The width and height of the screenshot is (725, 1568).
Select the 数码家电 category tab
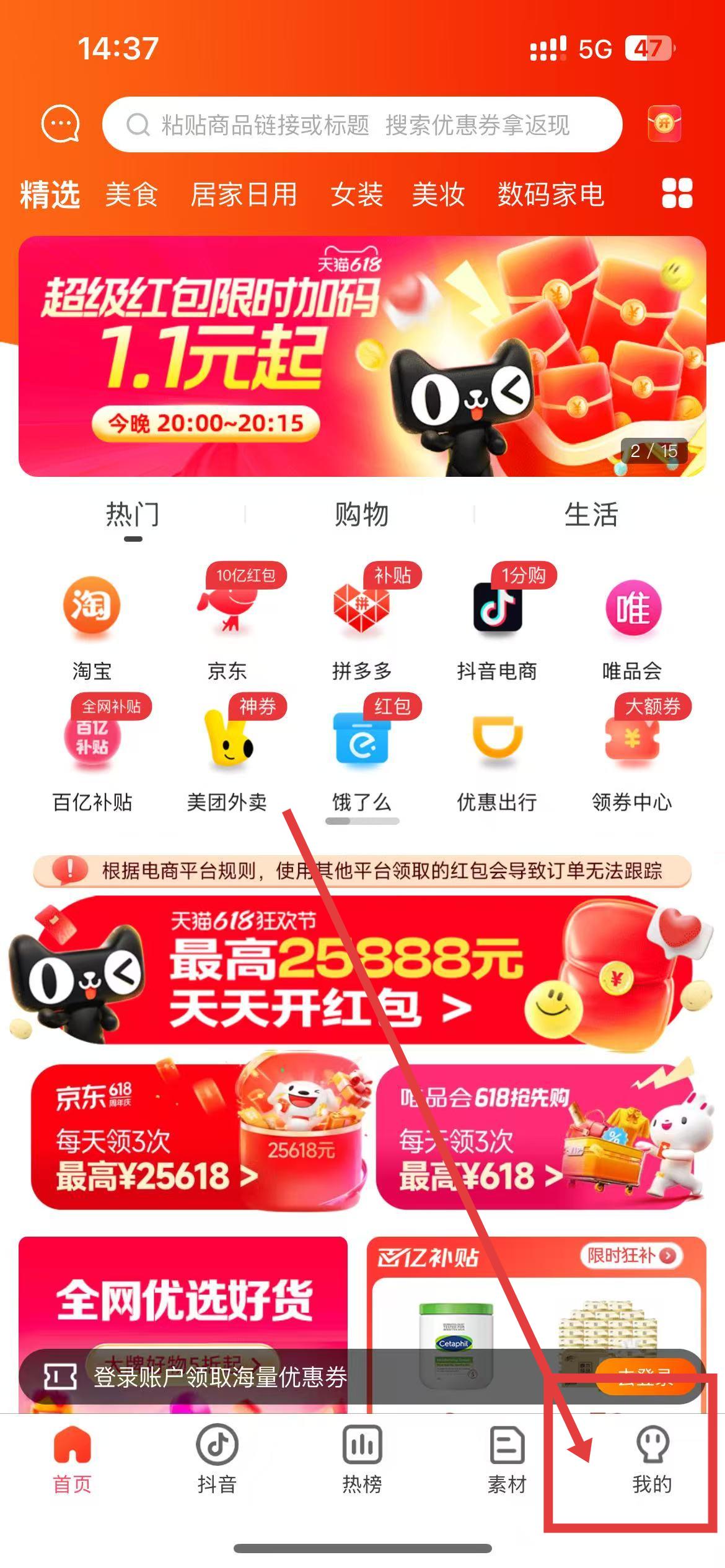click(x=550, y=194)
